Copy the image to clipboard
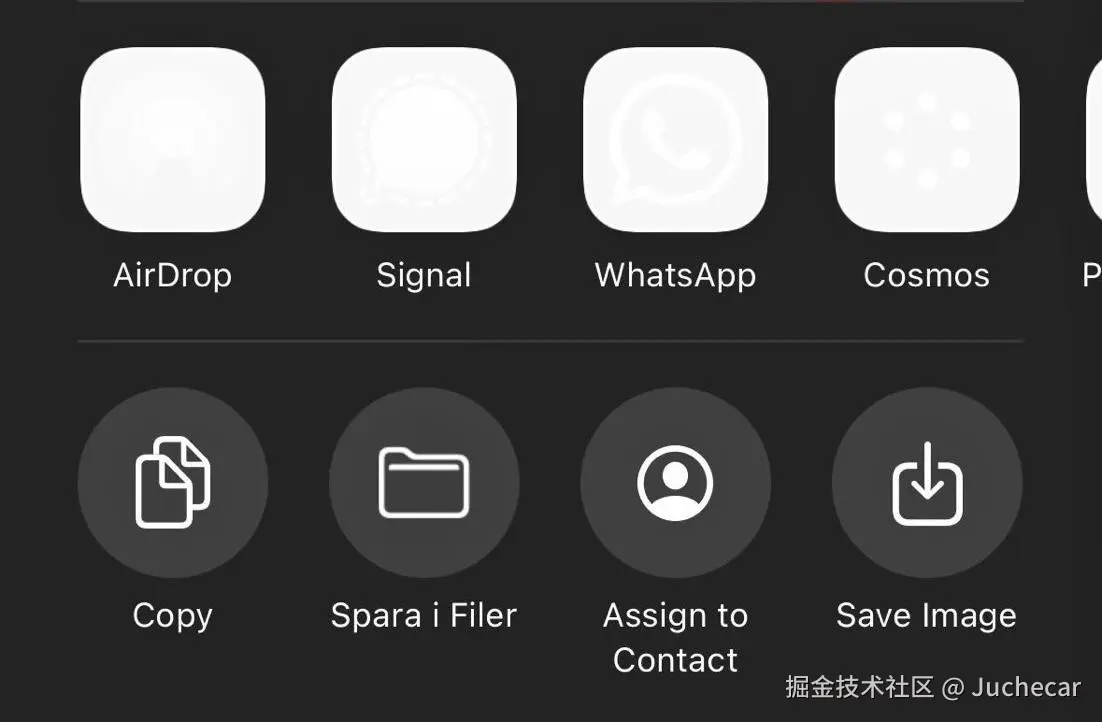This screenshot has width=1102, height=722. click(x=172, y=483)
